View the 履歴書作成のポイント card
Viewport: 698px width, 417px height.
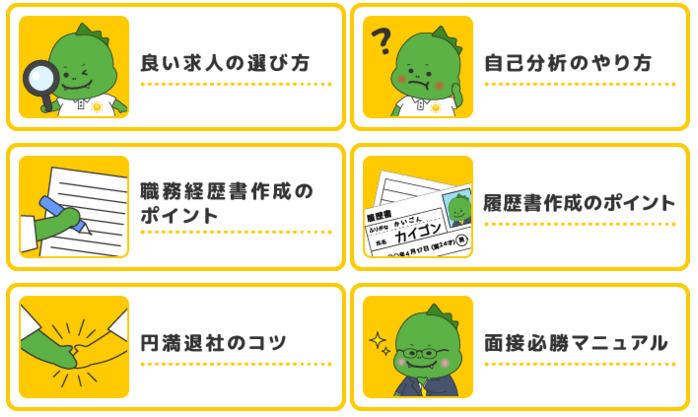pyautogui.click(x=520, y=207)
